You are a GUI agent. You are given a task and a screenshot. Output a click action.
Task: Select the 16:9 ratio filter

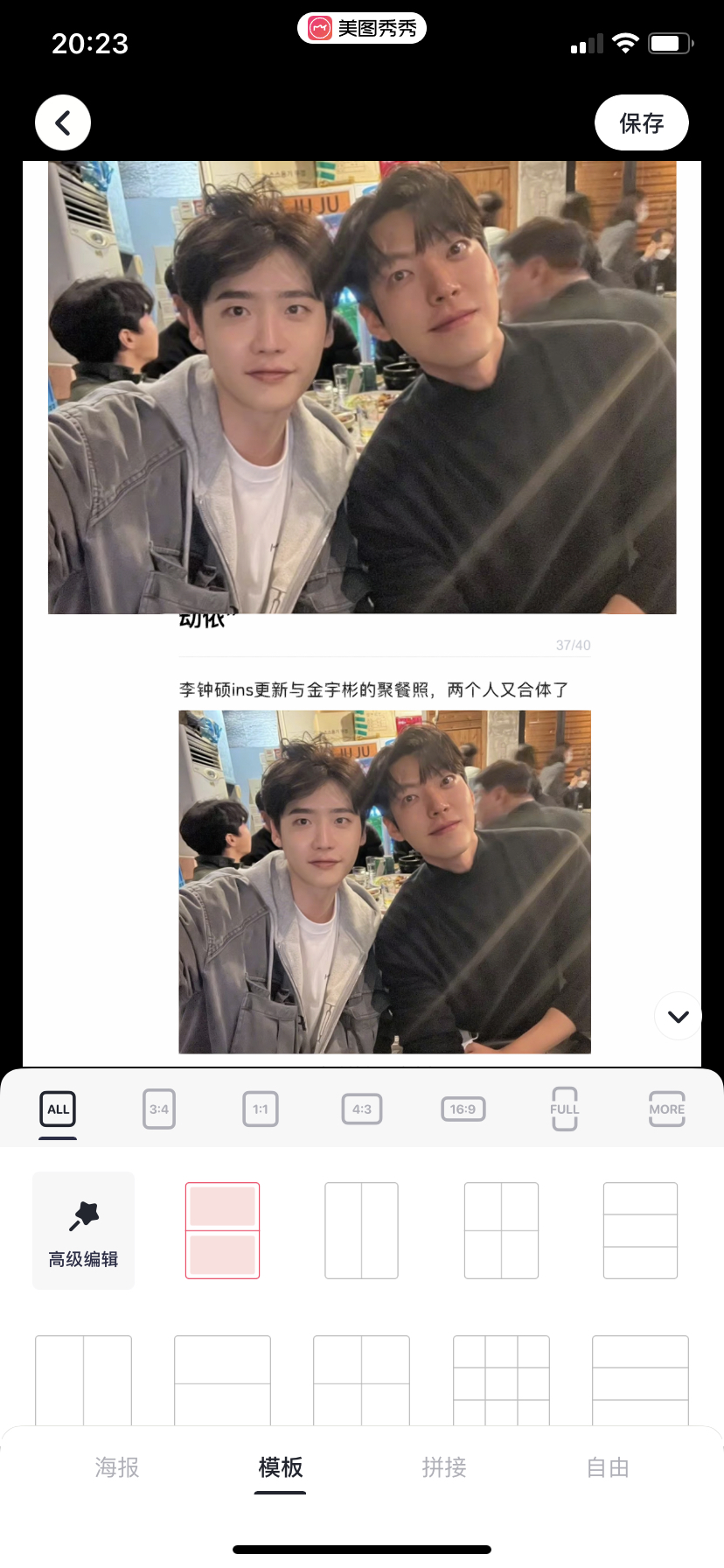click(x=463, y=1109)
